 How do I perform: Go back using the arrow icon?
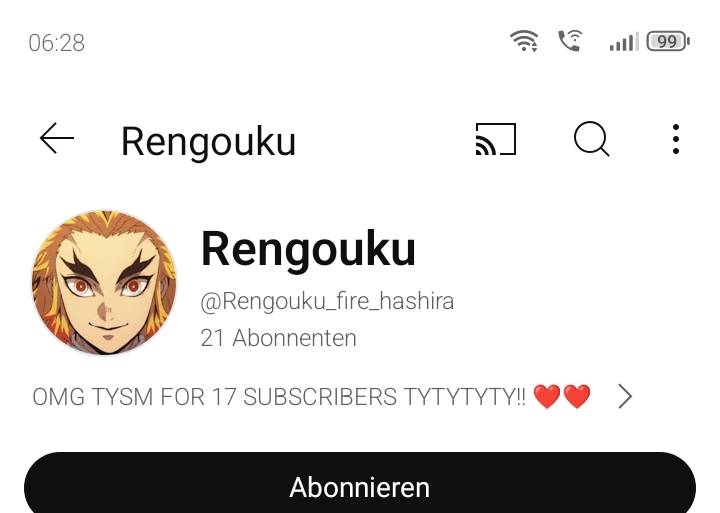point(57,140)
